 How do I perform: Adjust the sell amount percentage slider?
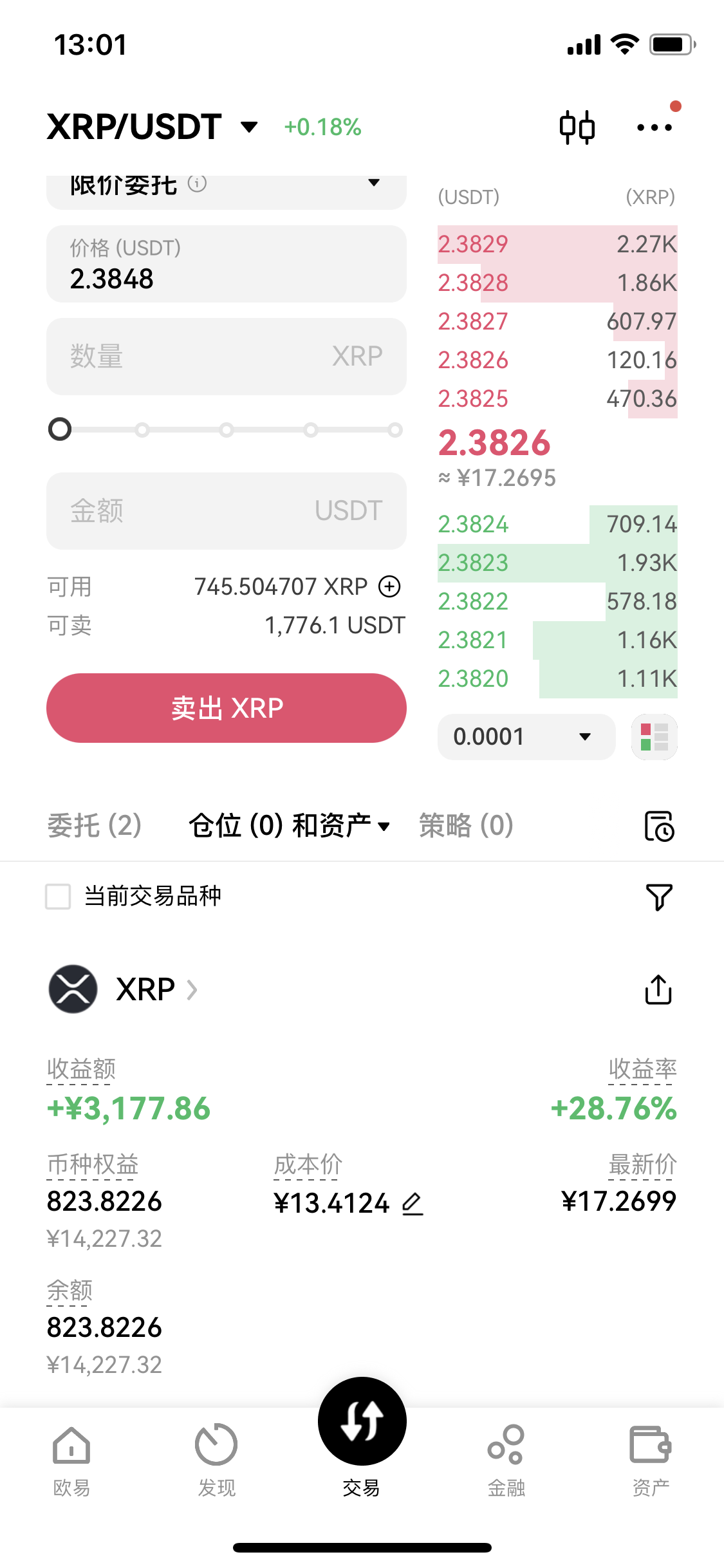(x=60, y=429)
